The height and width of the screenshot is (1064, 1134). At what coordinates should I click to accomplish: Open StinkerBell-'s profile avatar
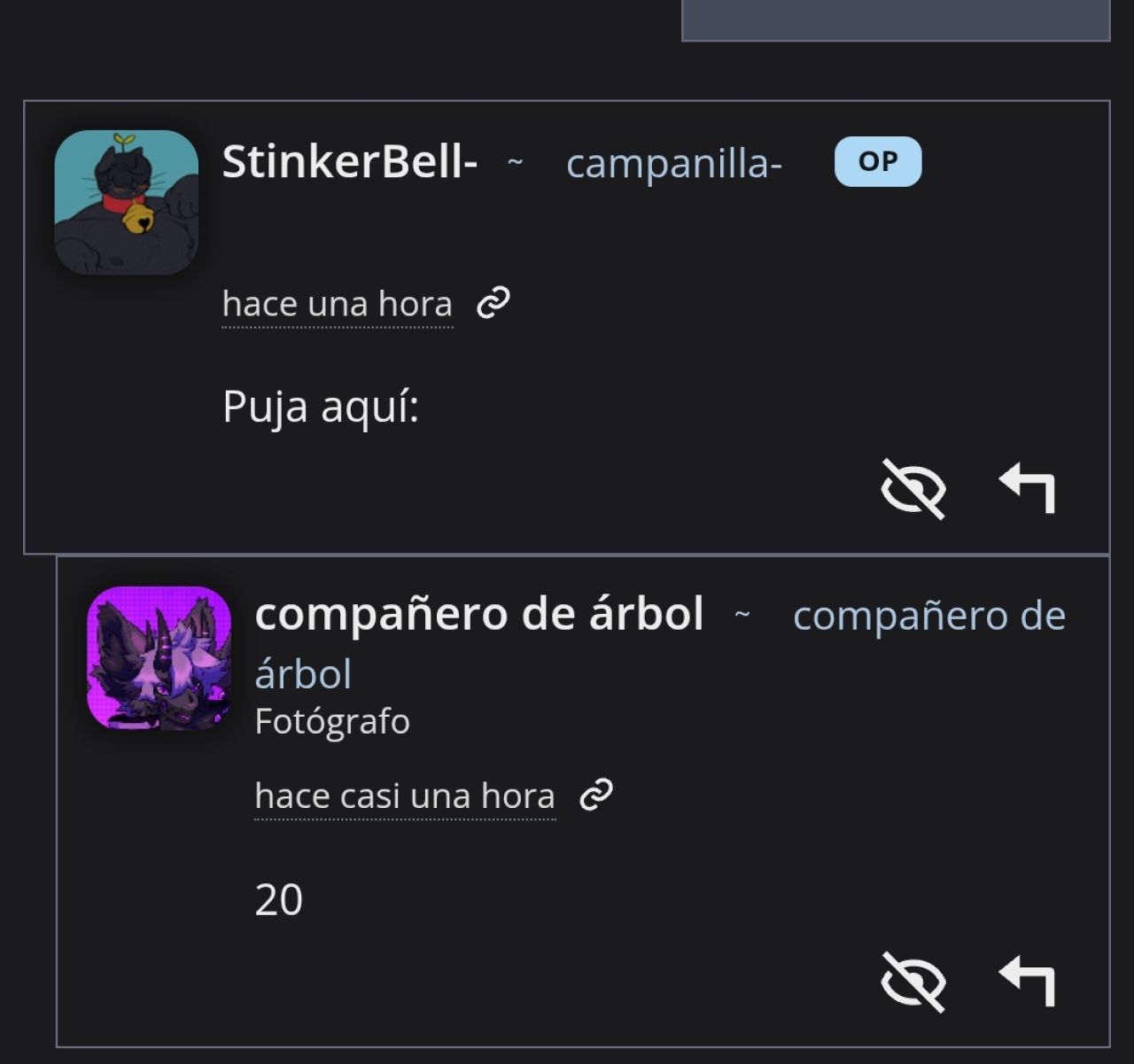(127, 202)
